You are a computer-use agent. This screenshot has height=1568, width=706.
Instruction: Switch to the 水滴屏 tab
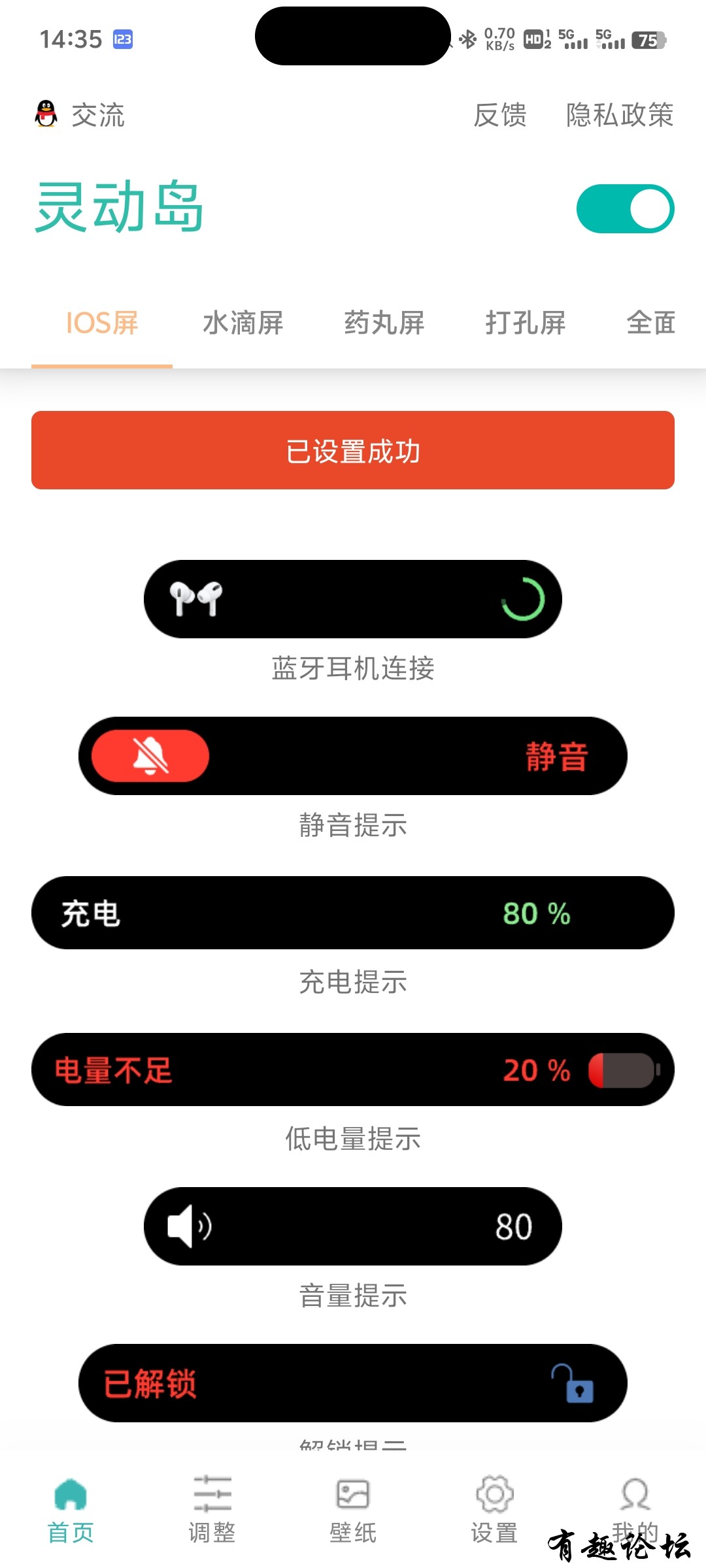pyautogui.click(x=243, y=323)
